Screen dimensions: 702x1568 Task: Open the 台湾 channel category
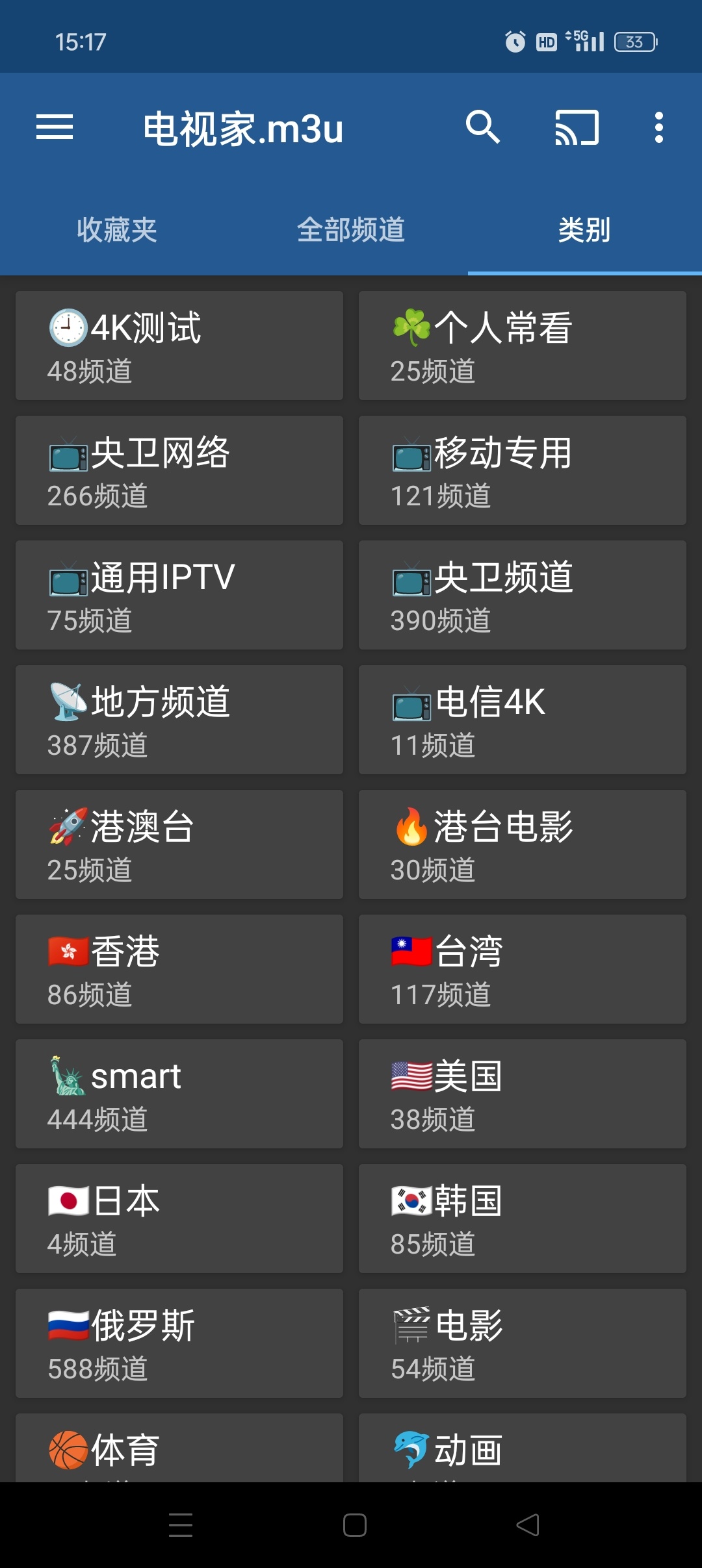tap(522, 968)
